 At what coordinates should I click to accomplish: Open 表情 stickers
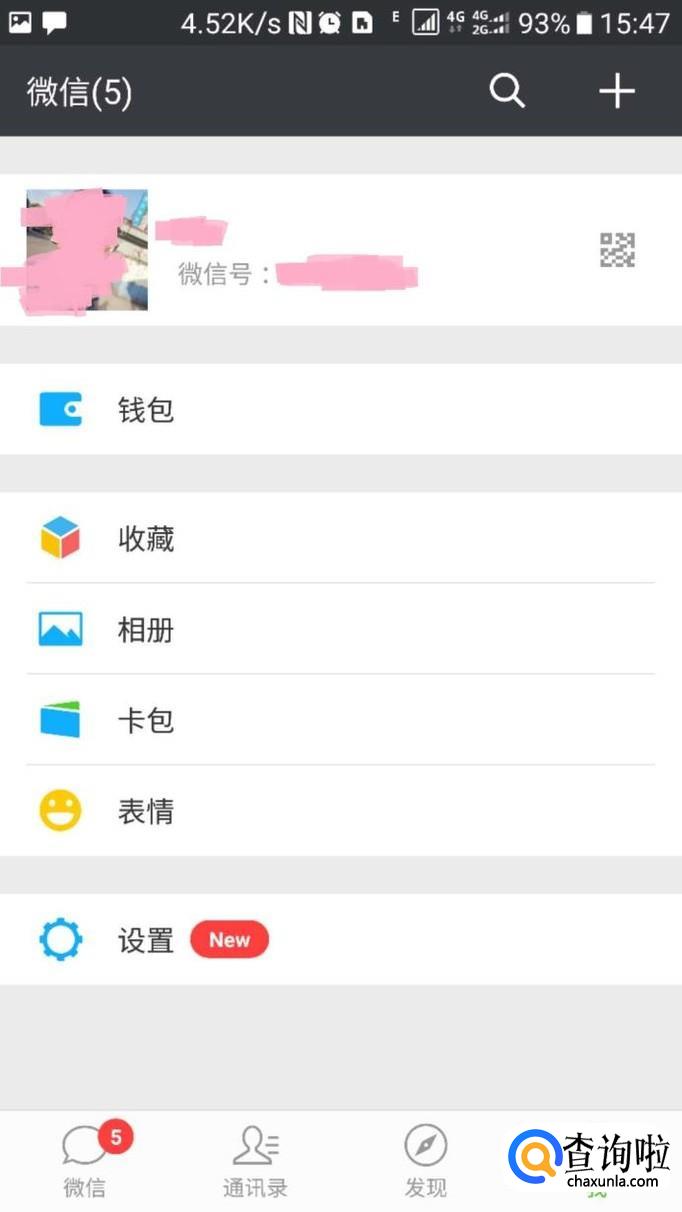pos(340,811)
